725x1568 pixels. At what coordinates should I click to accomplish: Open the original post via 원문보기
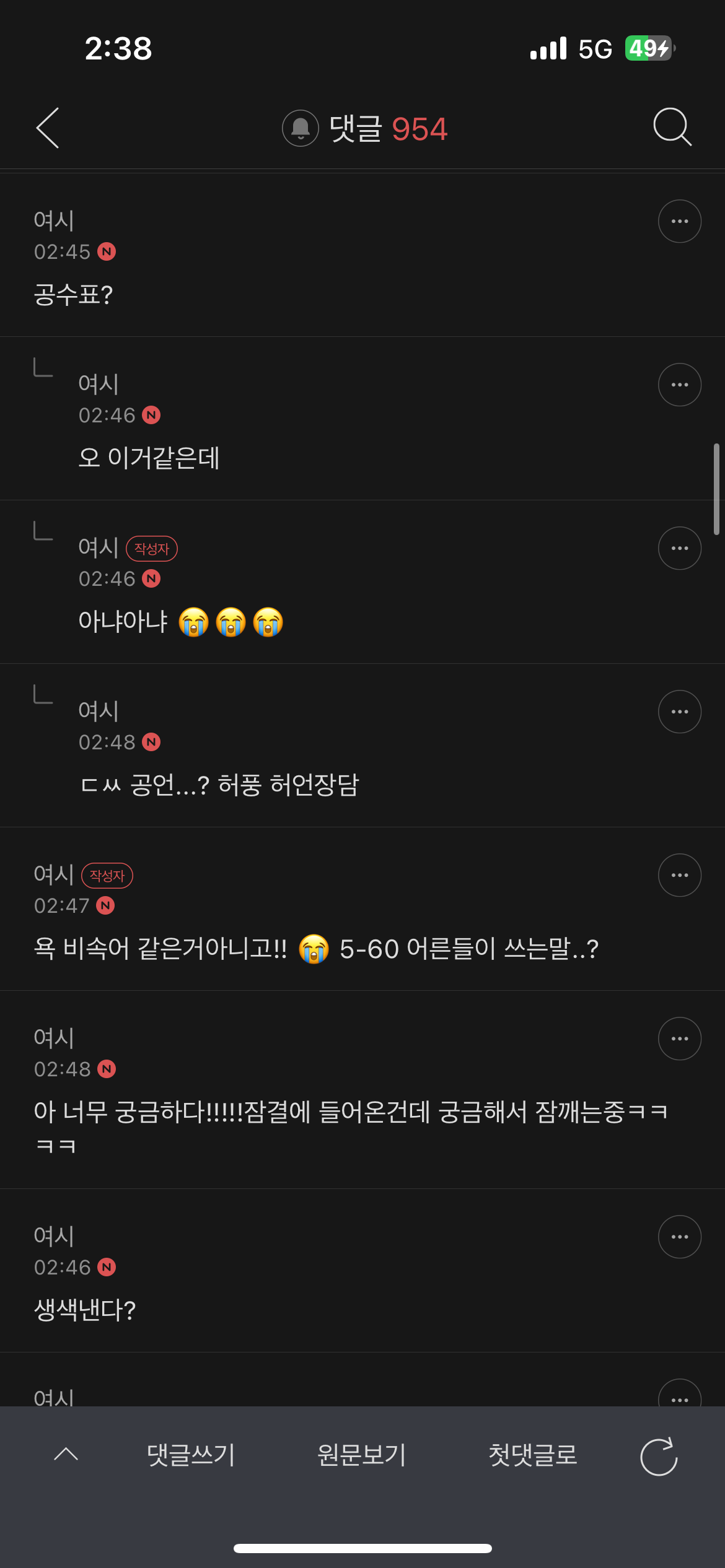(x=361, y=1455)
